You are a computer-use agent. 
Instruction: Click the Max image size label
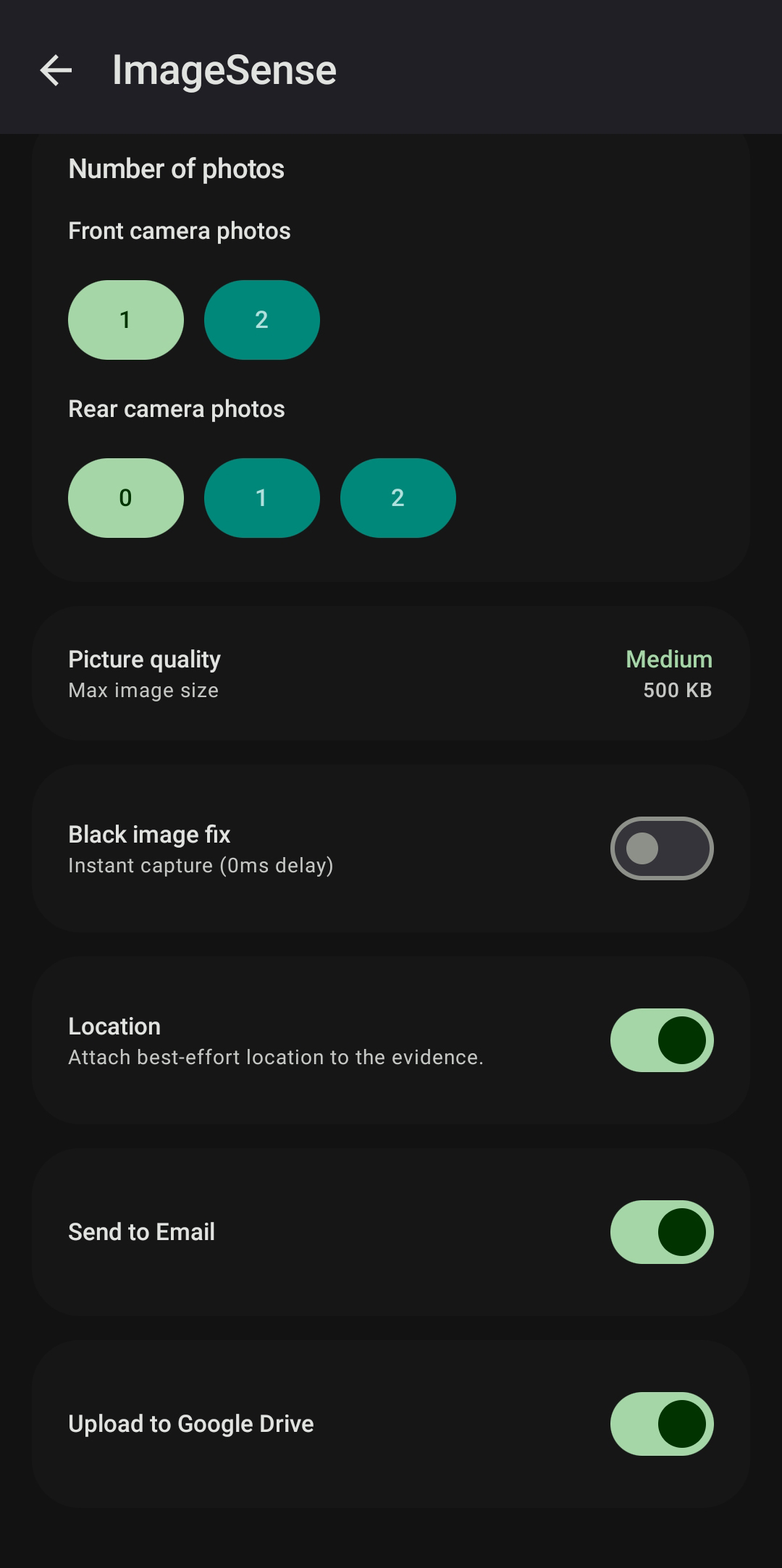click(x=143, y=690)
